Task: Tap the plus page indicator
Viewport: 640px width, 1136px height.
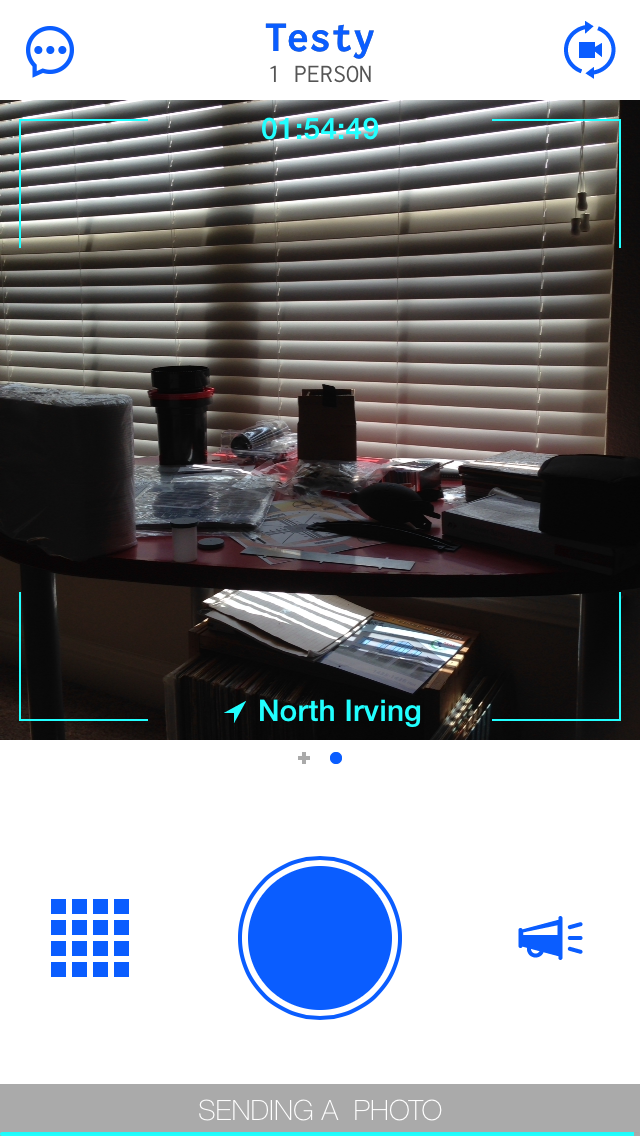Action: [304, 758]
